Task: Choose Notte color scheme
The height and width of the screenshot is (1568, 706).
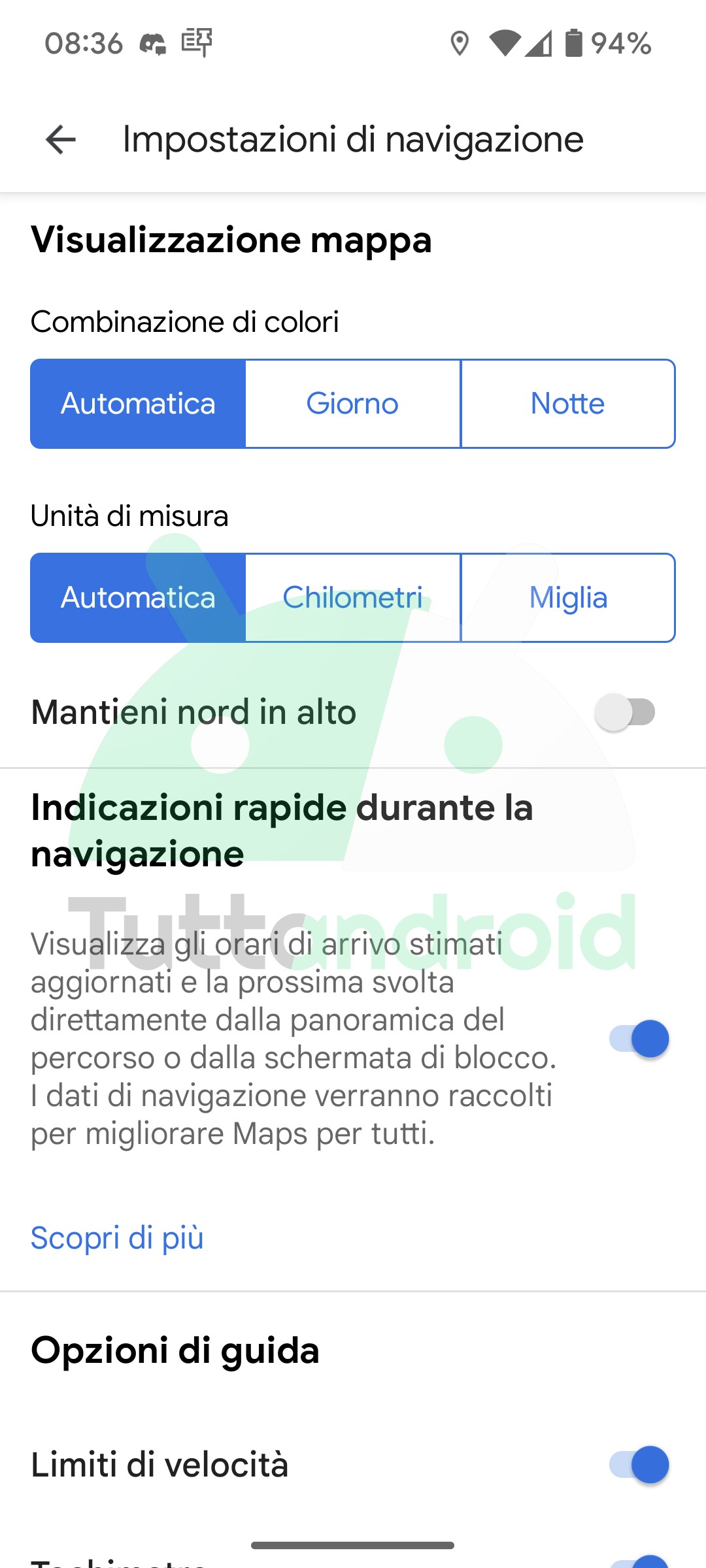Action: pyautogui.click(x=567, y=404)
